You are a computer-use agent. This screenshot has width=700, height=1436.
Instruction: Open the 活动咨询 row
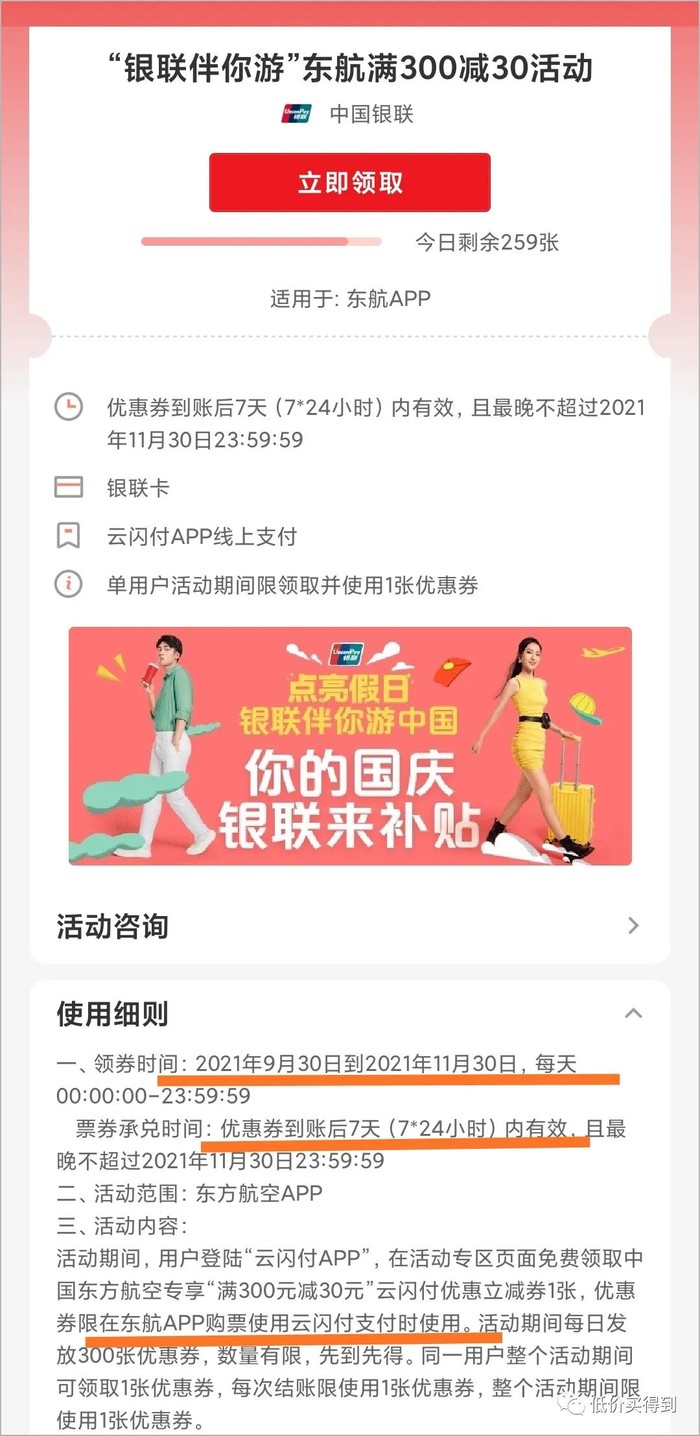click(349, 926)
